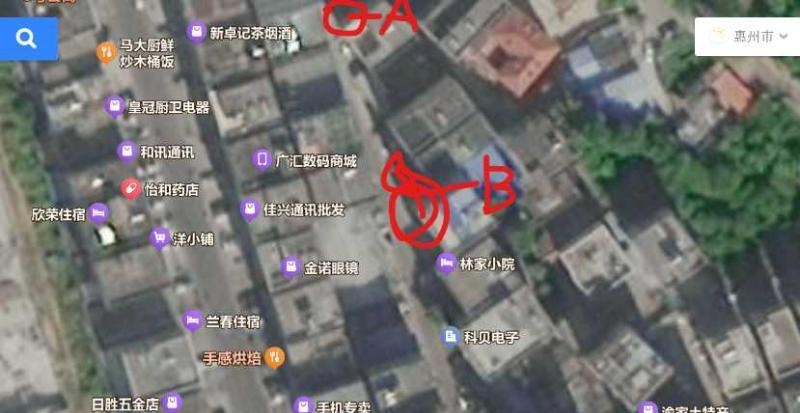The image size is (800, 413).
Task: Select the 欣荣住宿 lodging marker
Action: (x=98, y=213)
